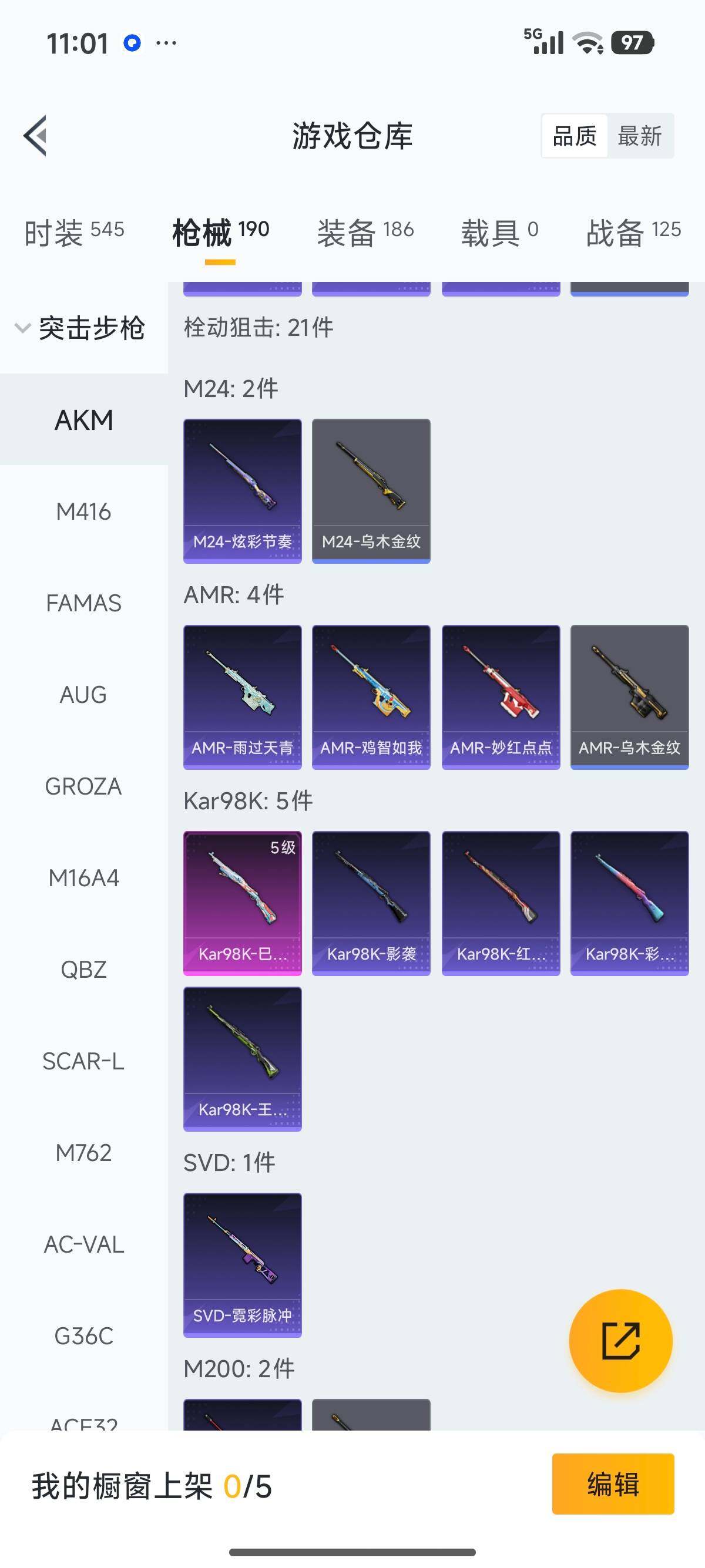Choose GROZA from the side list
Image resolution: width=705 pixels, height=1568 pixels.
[83, 786]
